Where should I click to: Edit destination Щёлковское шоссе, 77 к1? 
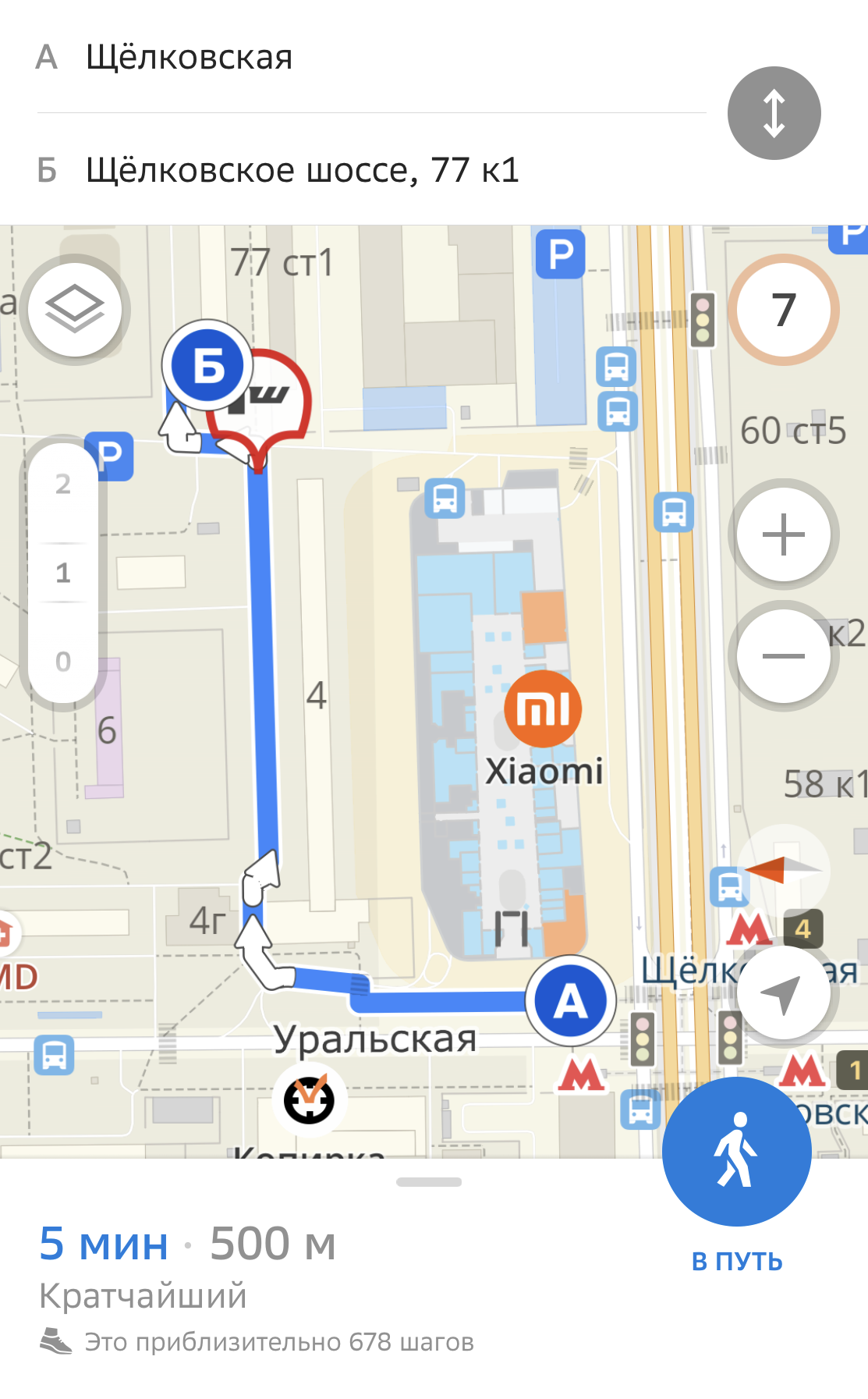click(x=371, y=169)
